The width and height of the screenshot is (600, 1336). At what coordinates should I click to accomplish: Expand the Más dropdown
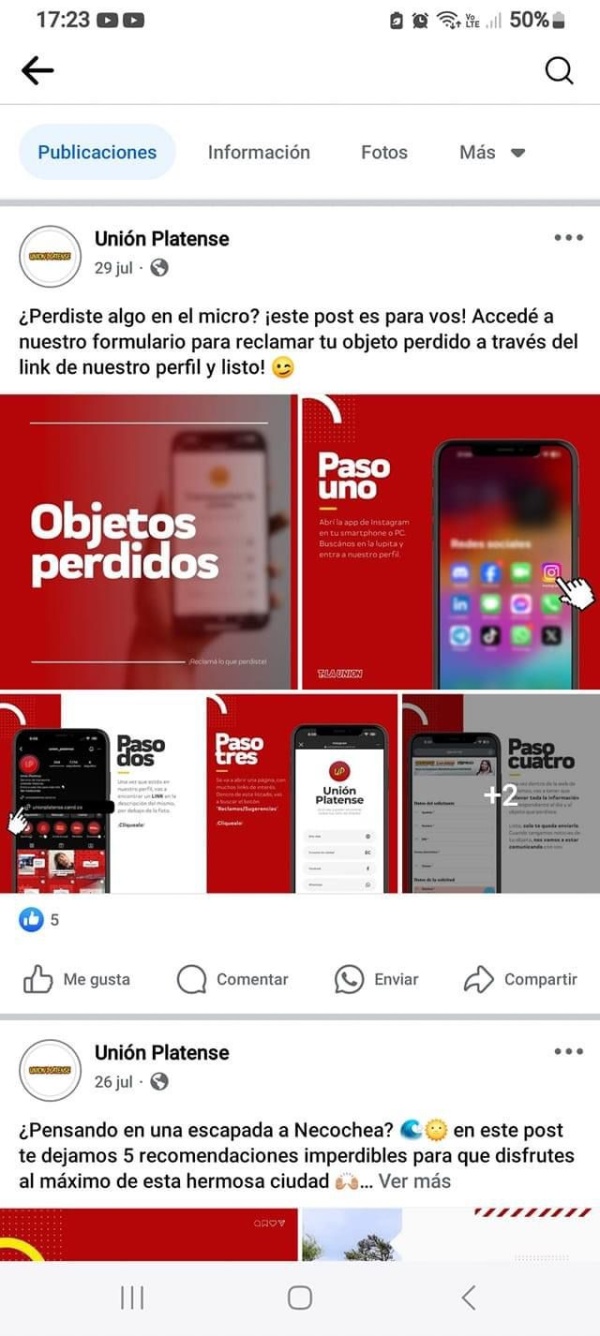coord(491,152)
